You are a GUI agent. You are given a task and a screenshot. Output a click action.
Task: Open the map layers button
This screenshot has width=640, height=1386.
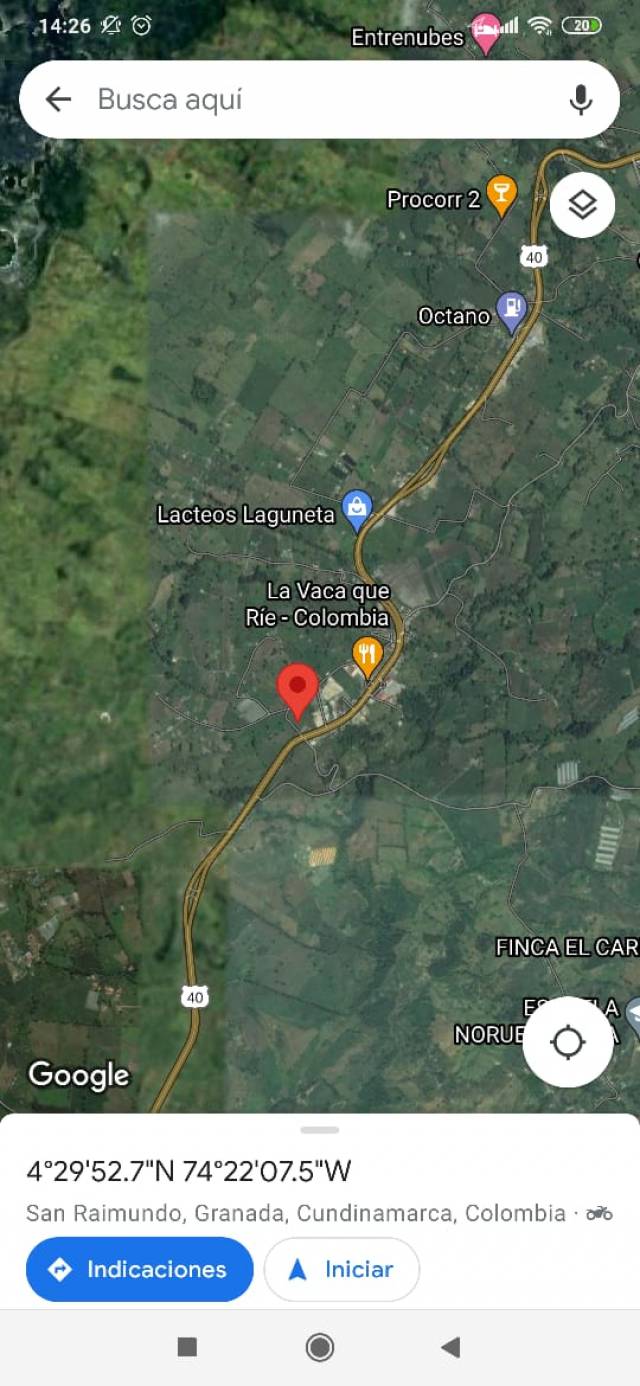coord(582,205)
